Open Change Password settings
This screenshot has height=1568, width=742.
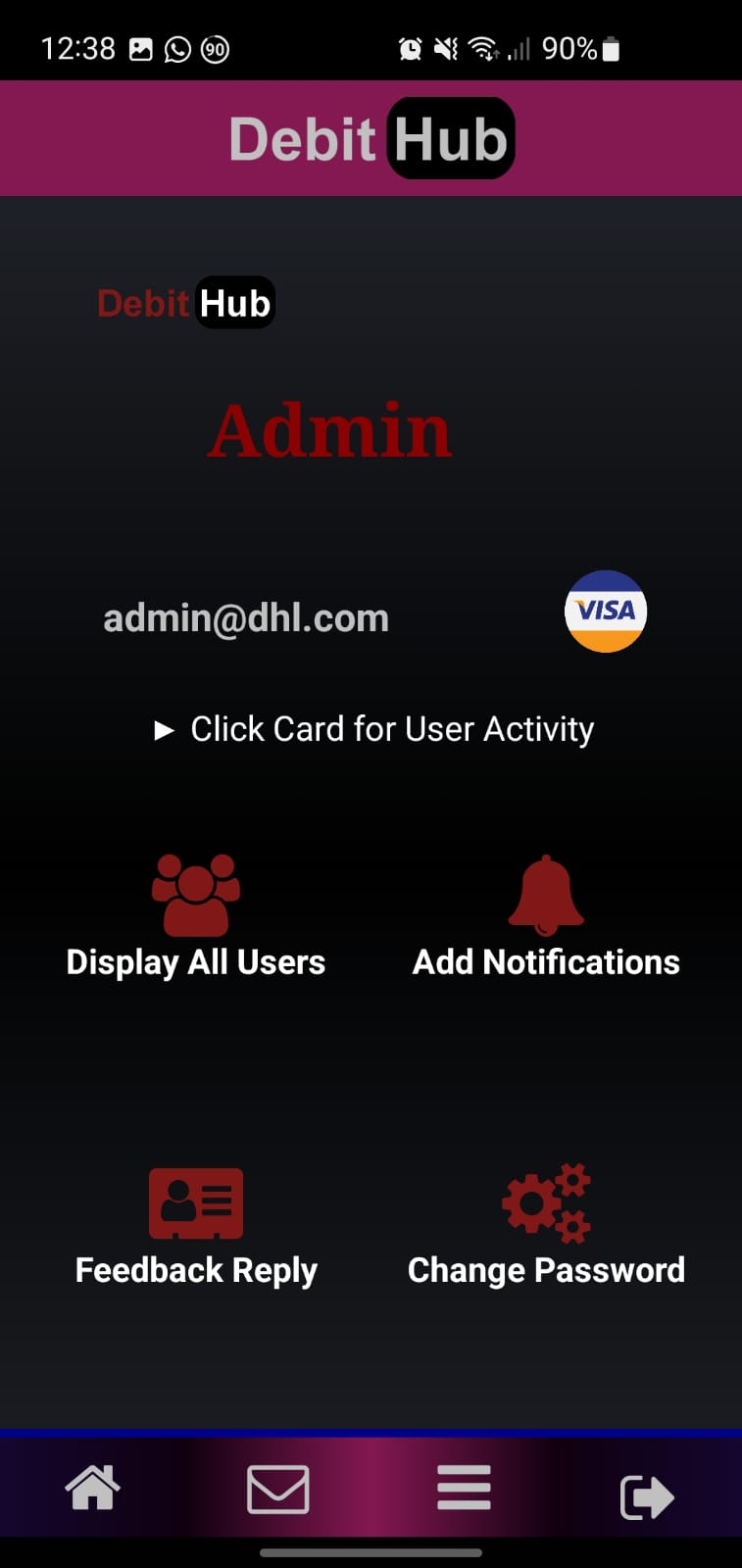pos(545,1227)
